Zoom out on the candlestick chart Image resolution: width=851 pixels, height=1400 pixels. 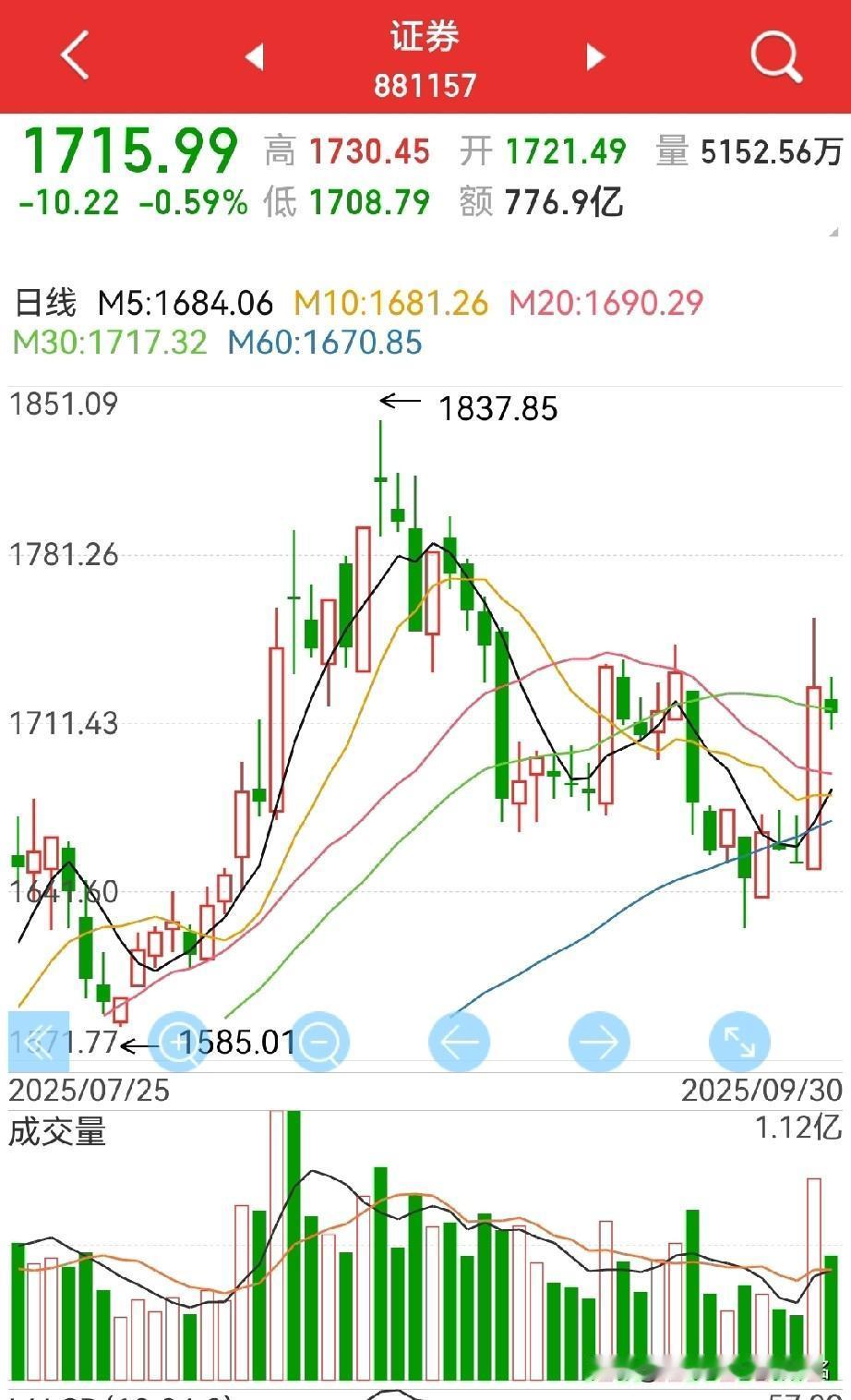click(319, 1042)
